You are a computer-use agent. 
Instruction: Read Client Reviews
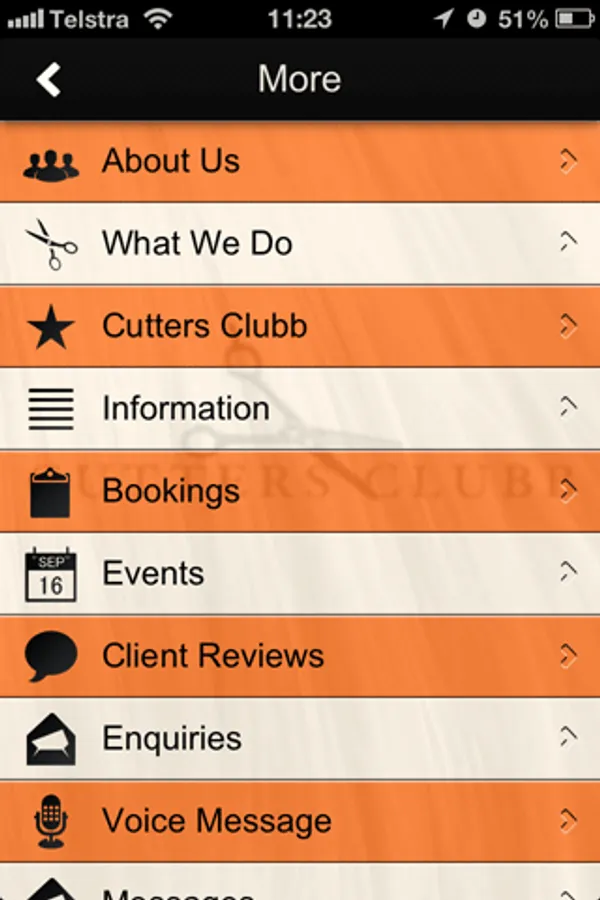click(x=300, y=656)
